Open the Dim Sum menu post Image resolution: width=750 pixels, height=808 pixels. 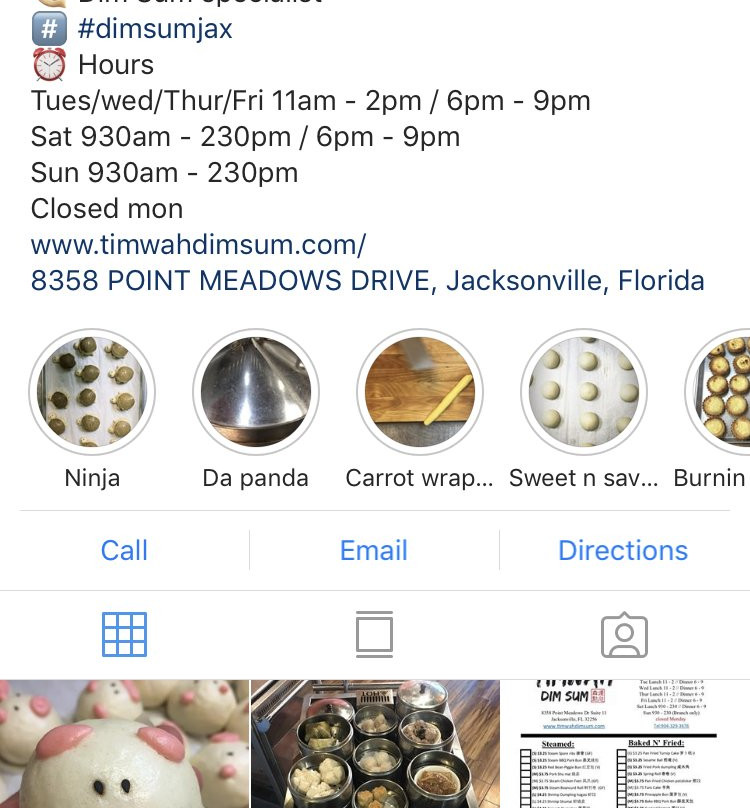tap(625, 745)
